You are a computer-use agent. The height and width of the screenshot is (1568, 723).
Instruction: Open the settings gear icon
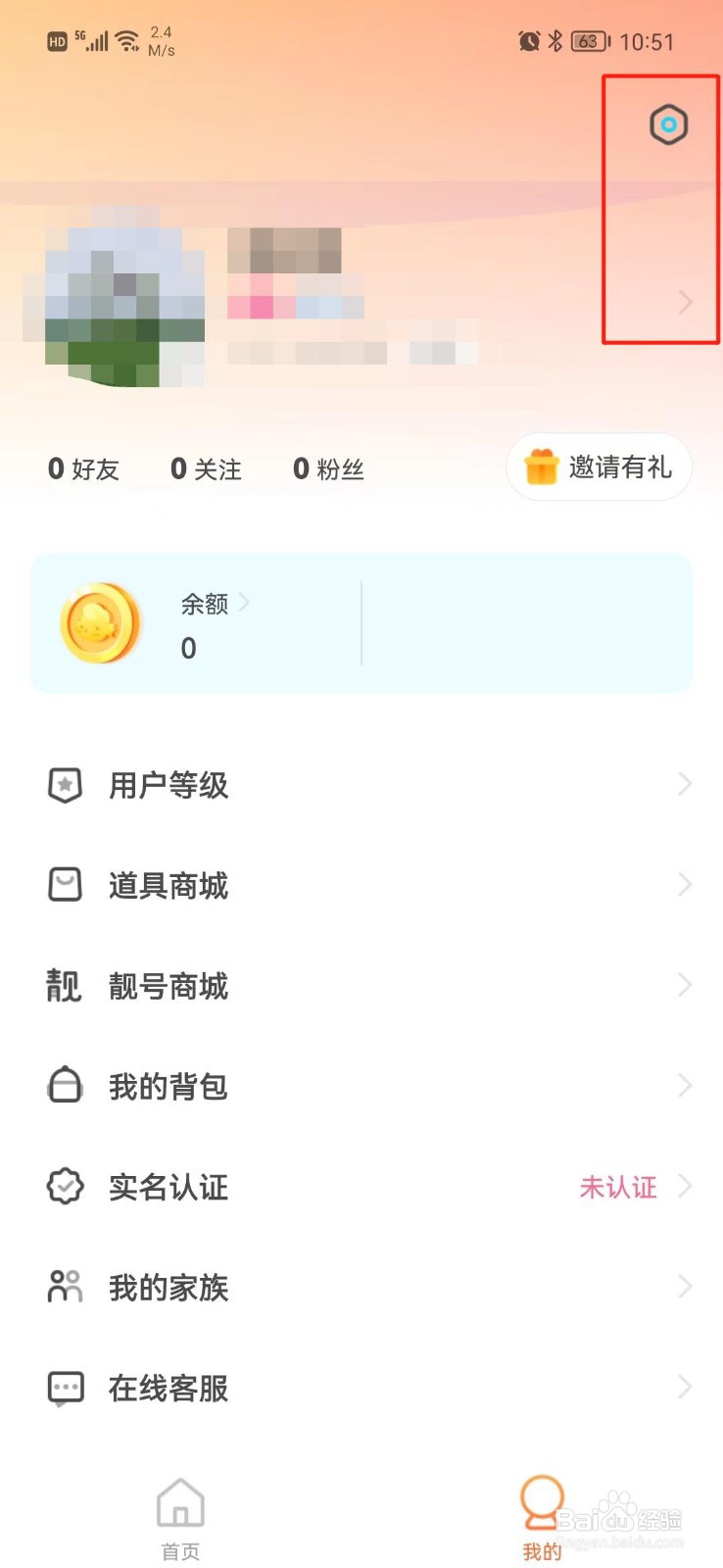click(668, 125)
